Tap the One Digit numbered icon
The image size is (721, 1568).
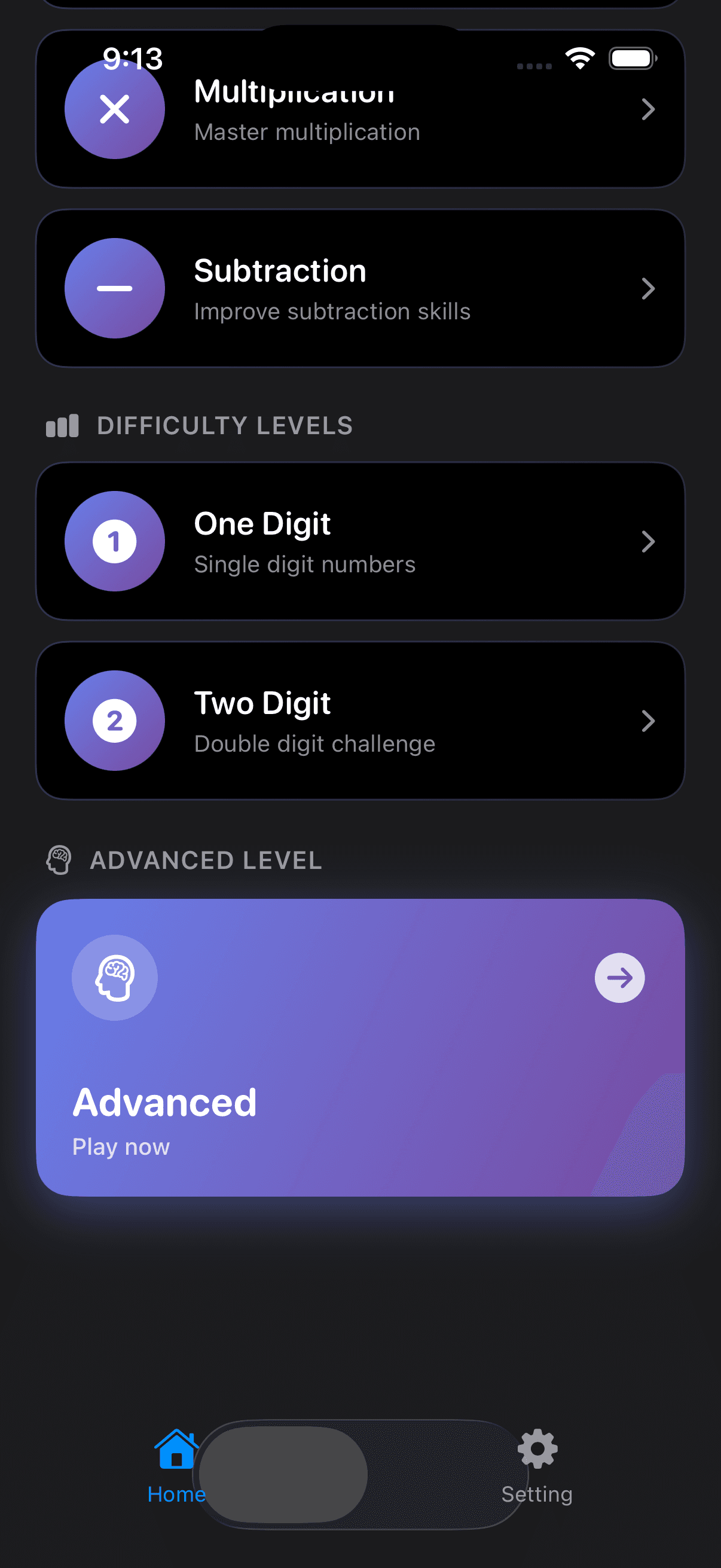114,541
